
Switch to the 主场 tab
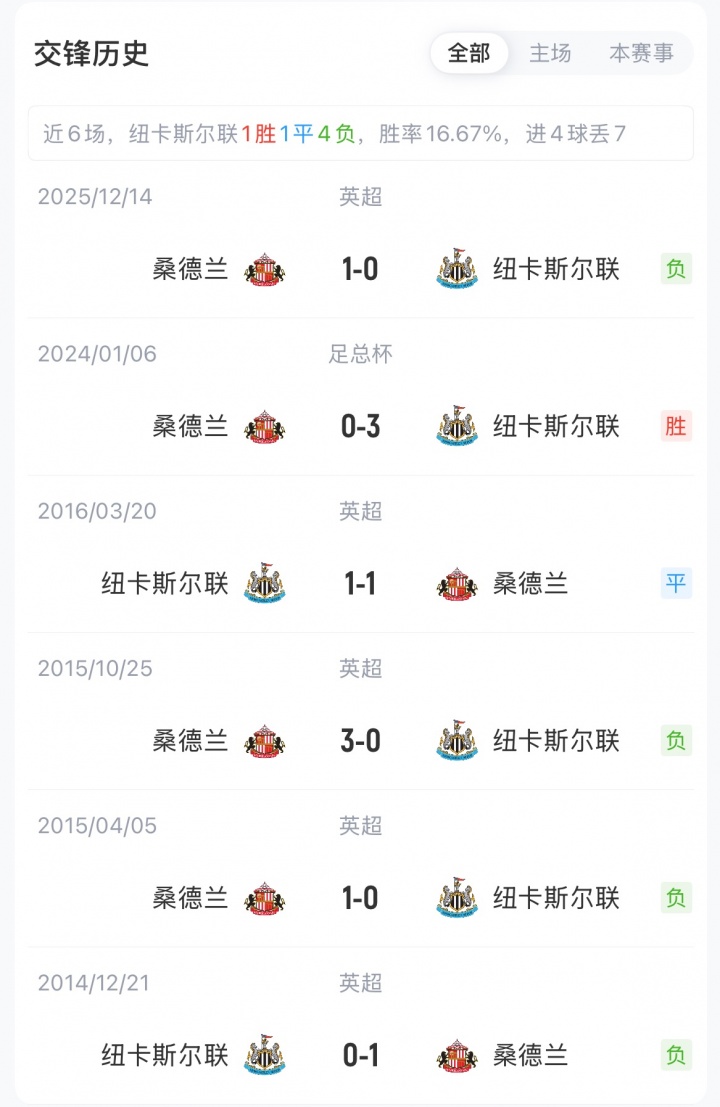pos(550,53)
